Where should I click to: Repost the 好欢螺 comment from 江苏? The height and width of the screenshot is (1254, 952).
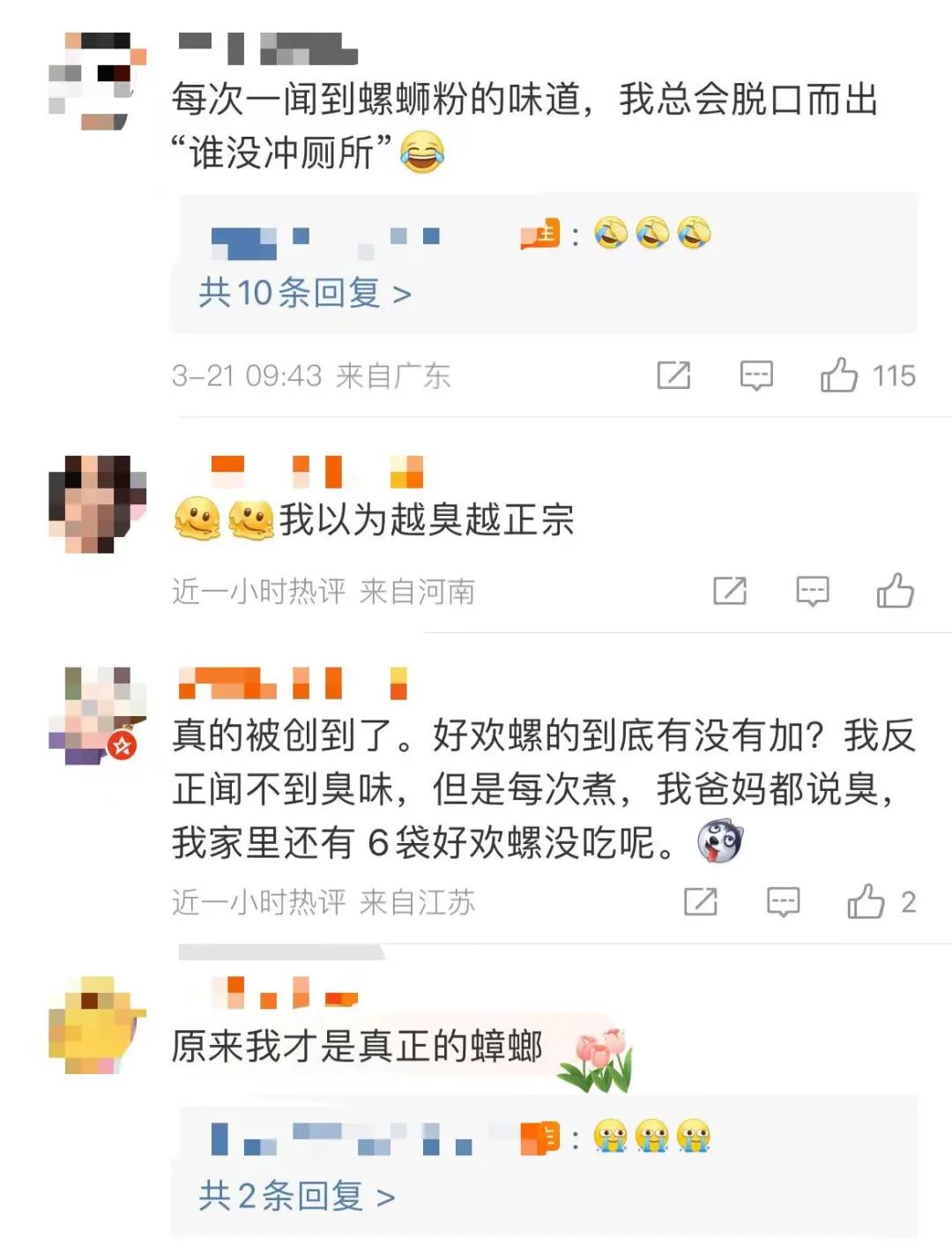[701, 902]
